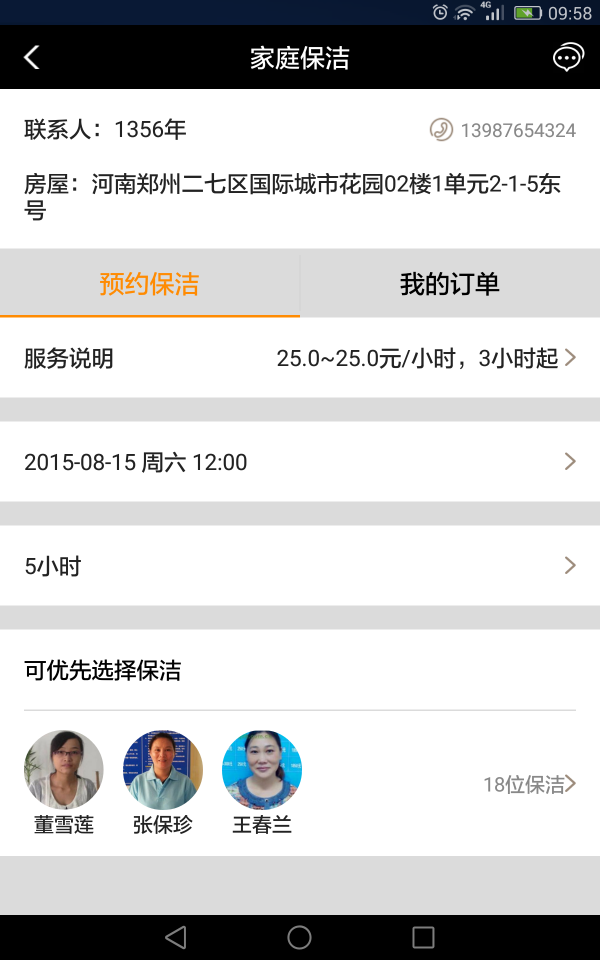Tap the system home button
The height and width of the screenshot is (960, 600).
click(299, 937)
